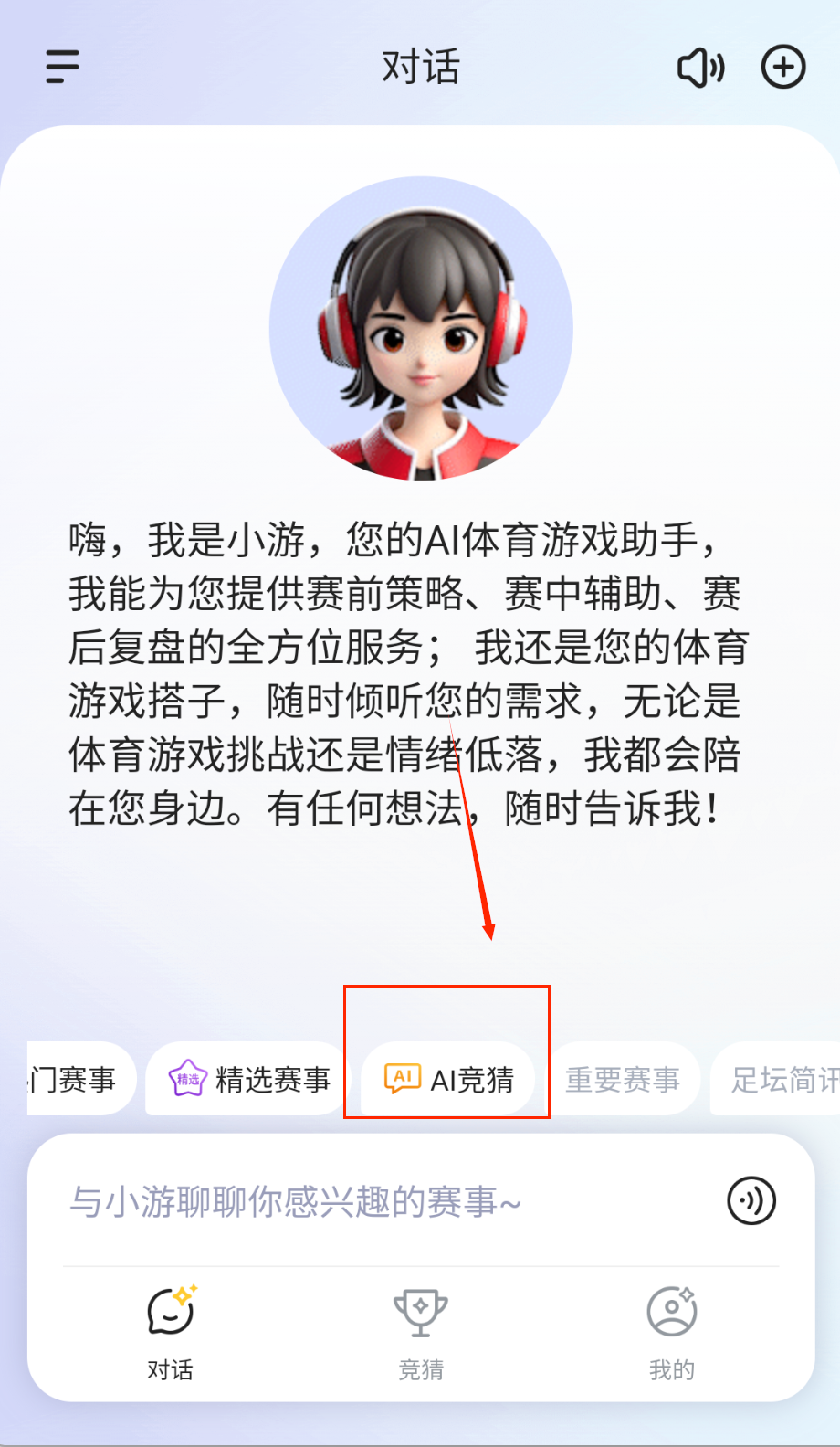This screenshot has height=1447, width=840.
Task: Open the 我的 tab
Action: click(x=672, y=1330)
